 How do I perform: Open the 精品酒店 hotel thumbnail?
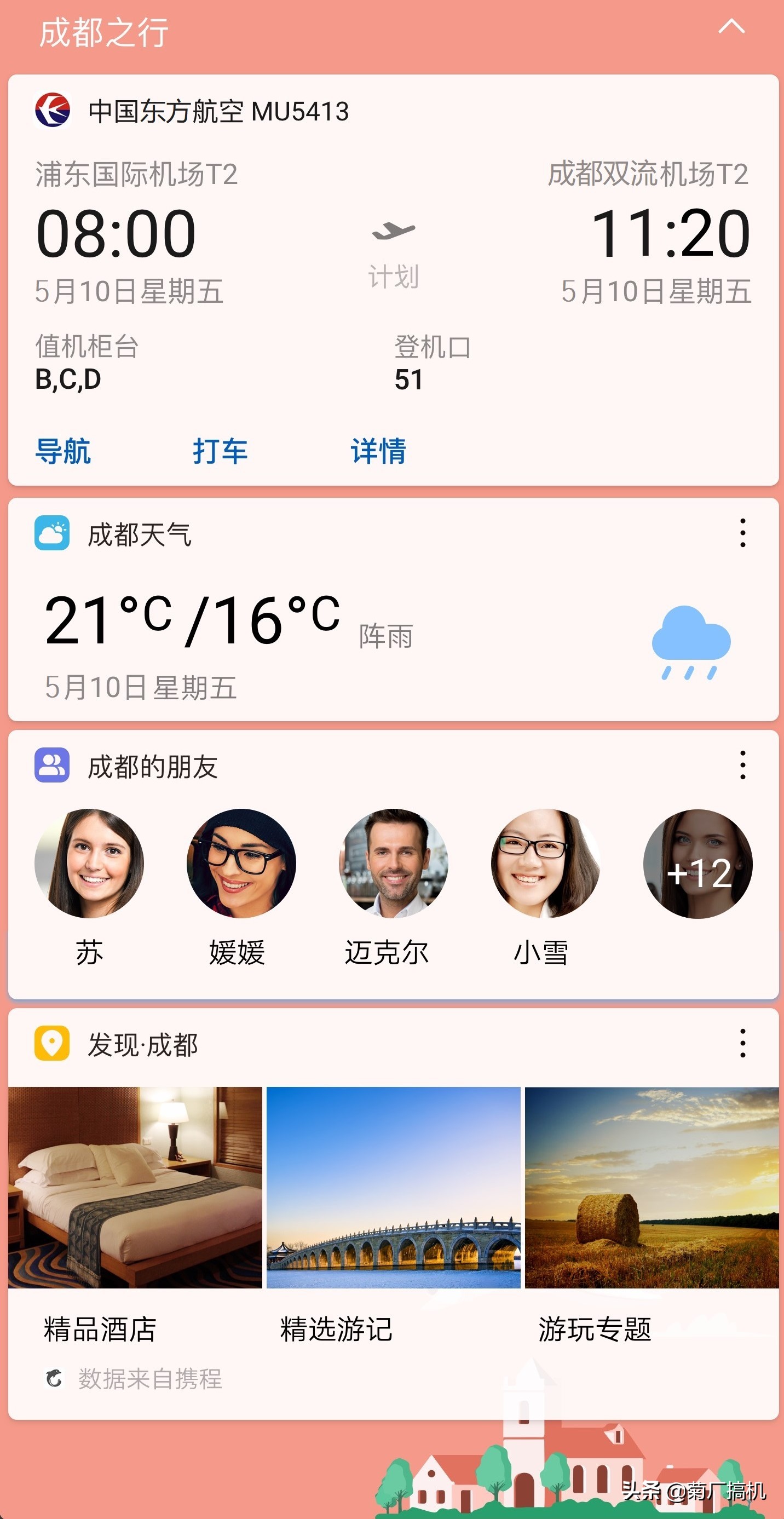coord(134,1188)
